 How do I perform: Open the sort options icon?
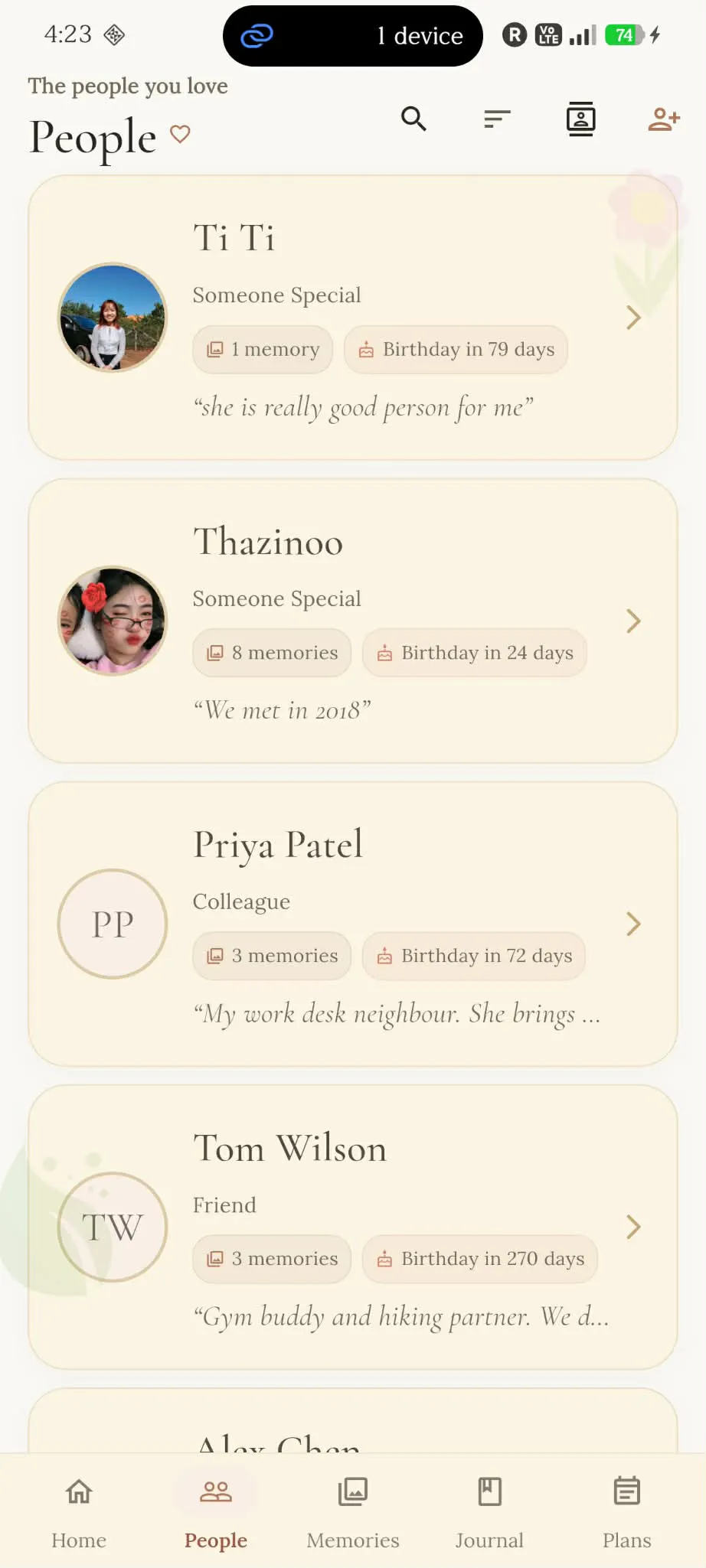[x=497, y=119]
